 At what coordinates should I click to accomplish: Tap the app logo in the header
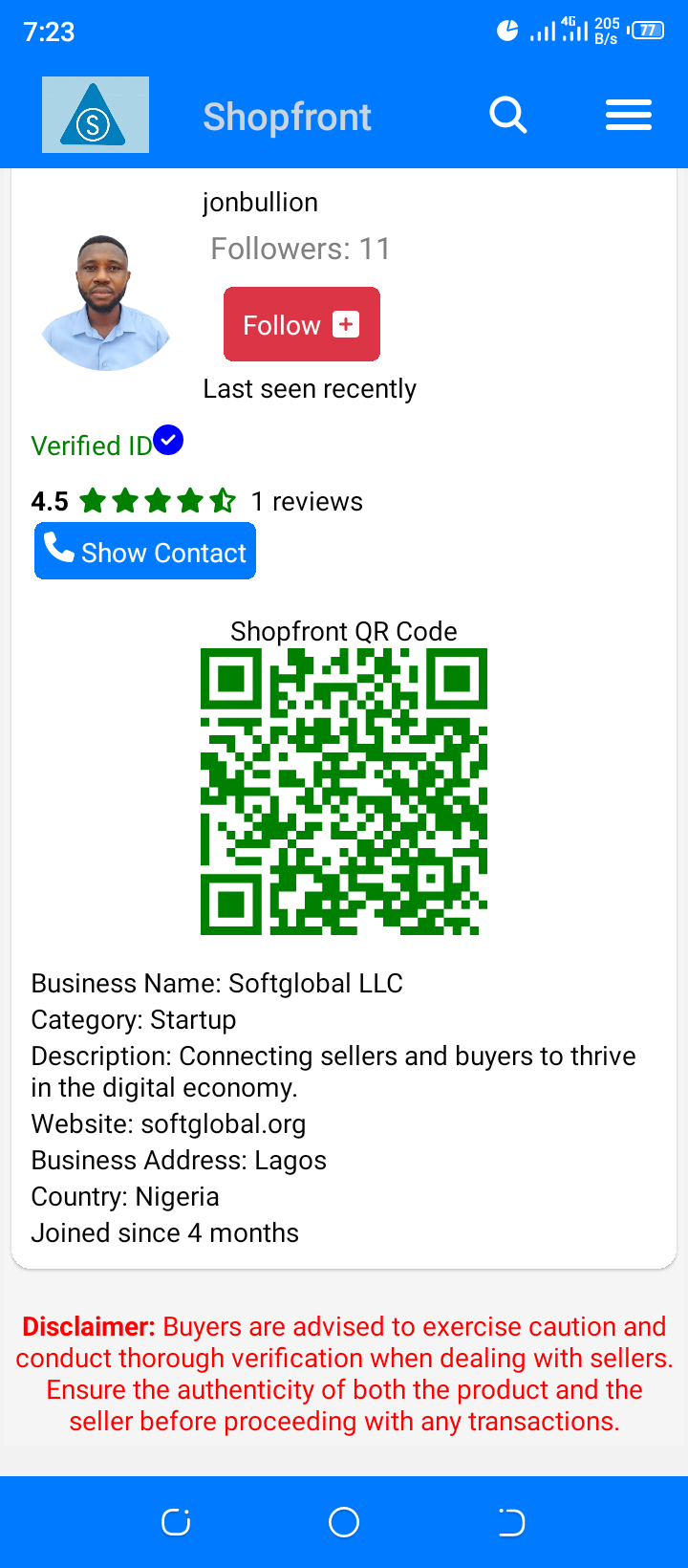pos(96,115)
